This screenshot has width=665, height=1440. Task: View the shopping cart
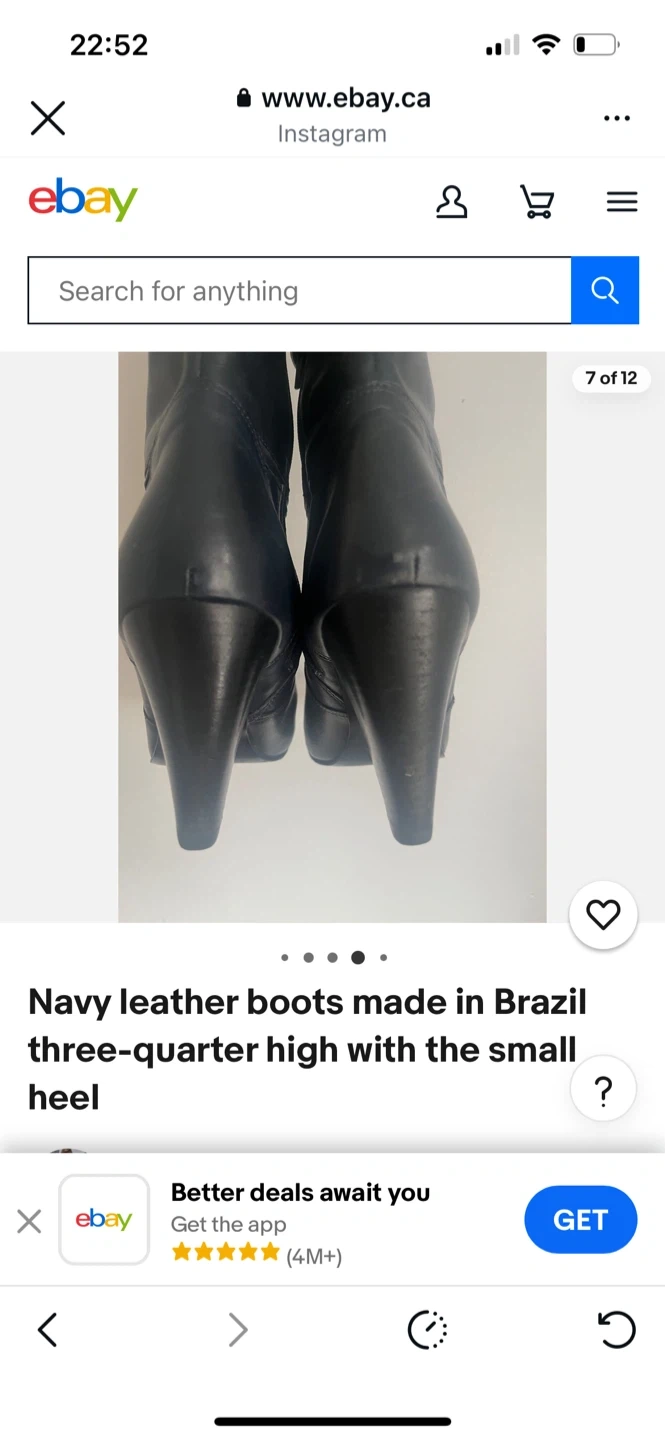pos(537,202)
